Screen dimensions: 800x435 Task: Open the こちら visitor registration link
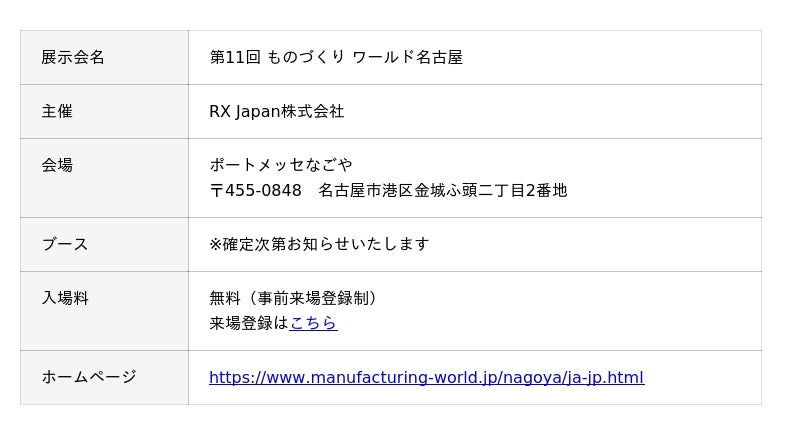[x=313, y=323]
